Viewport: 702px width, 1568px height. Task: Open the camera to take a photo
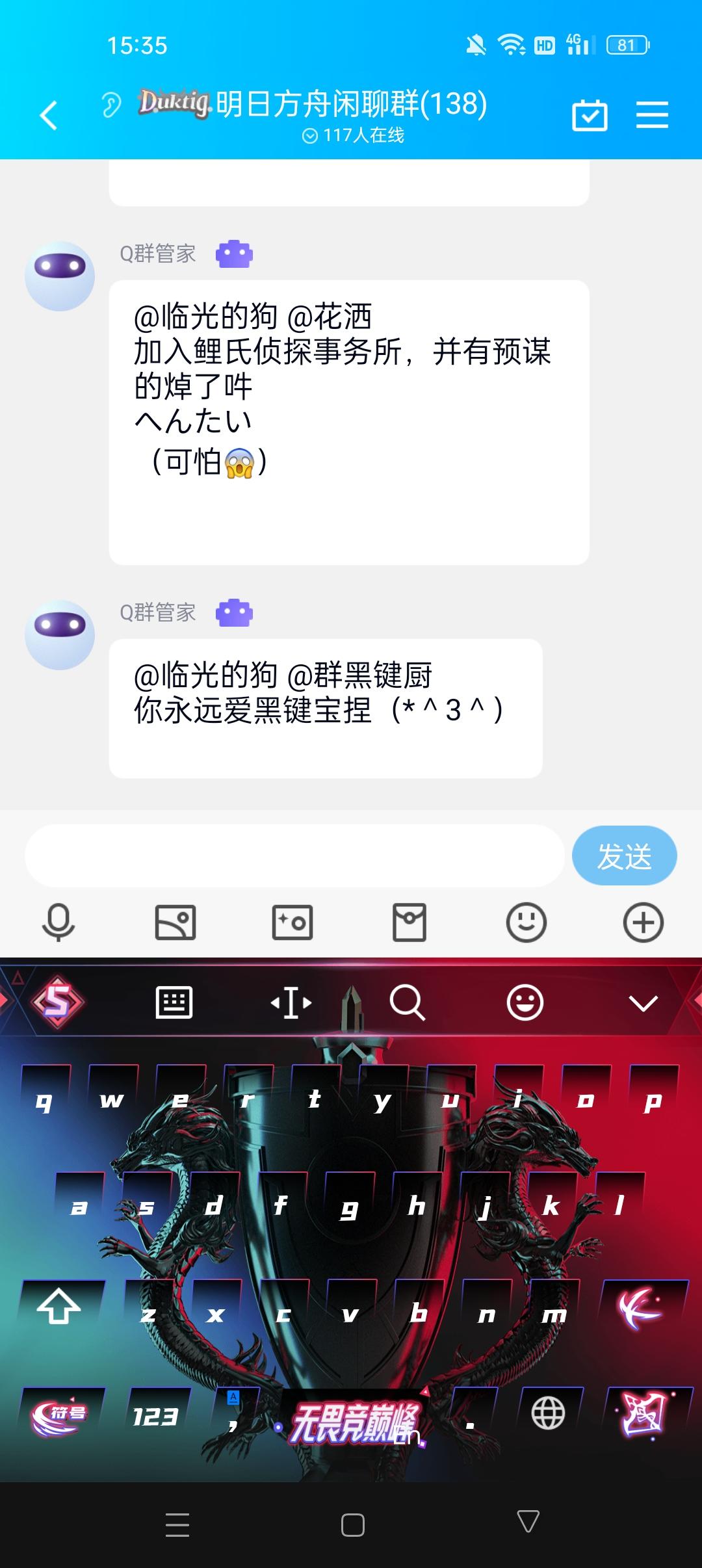click(292, 921)
